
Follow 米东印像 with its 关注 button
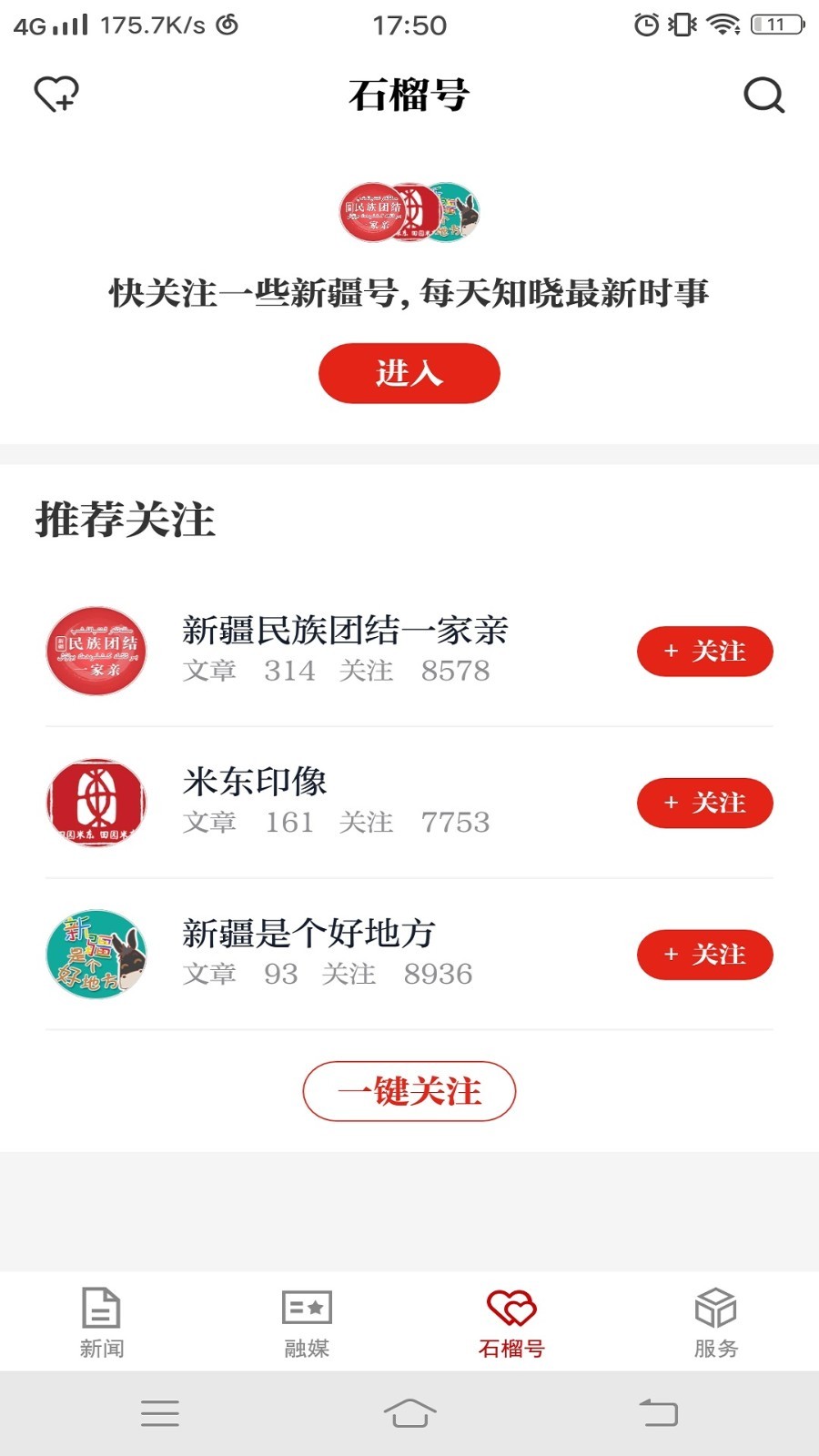coord(704,803)
